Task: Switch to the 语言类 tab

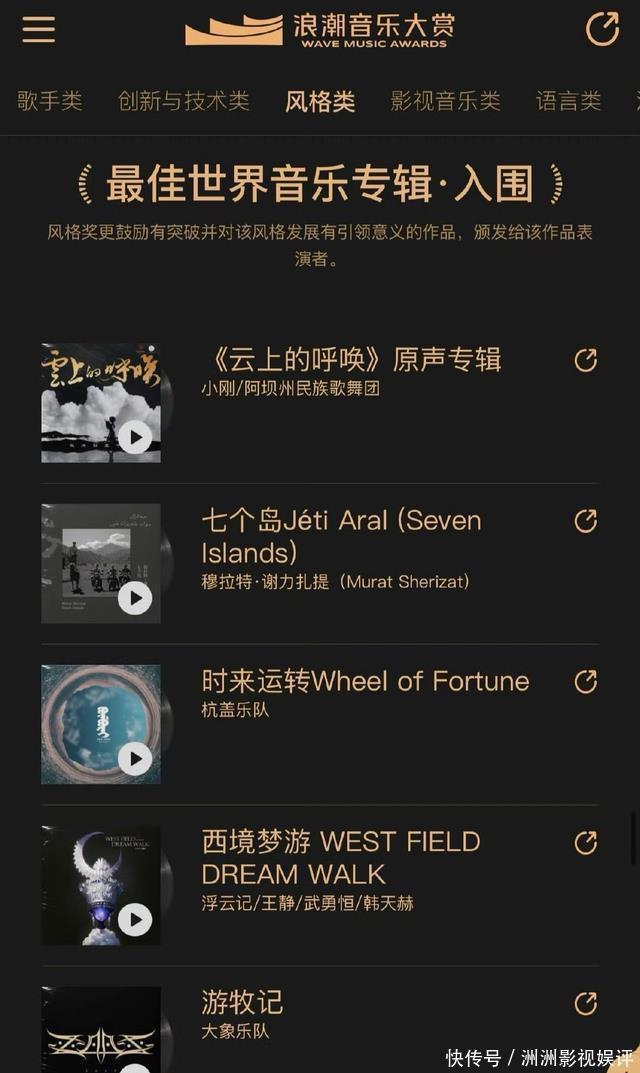Action: click(x=568, y=101)
